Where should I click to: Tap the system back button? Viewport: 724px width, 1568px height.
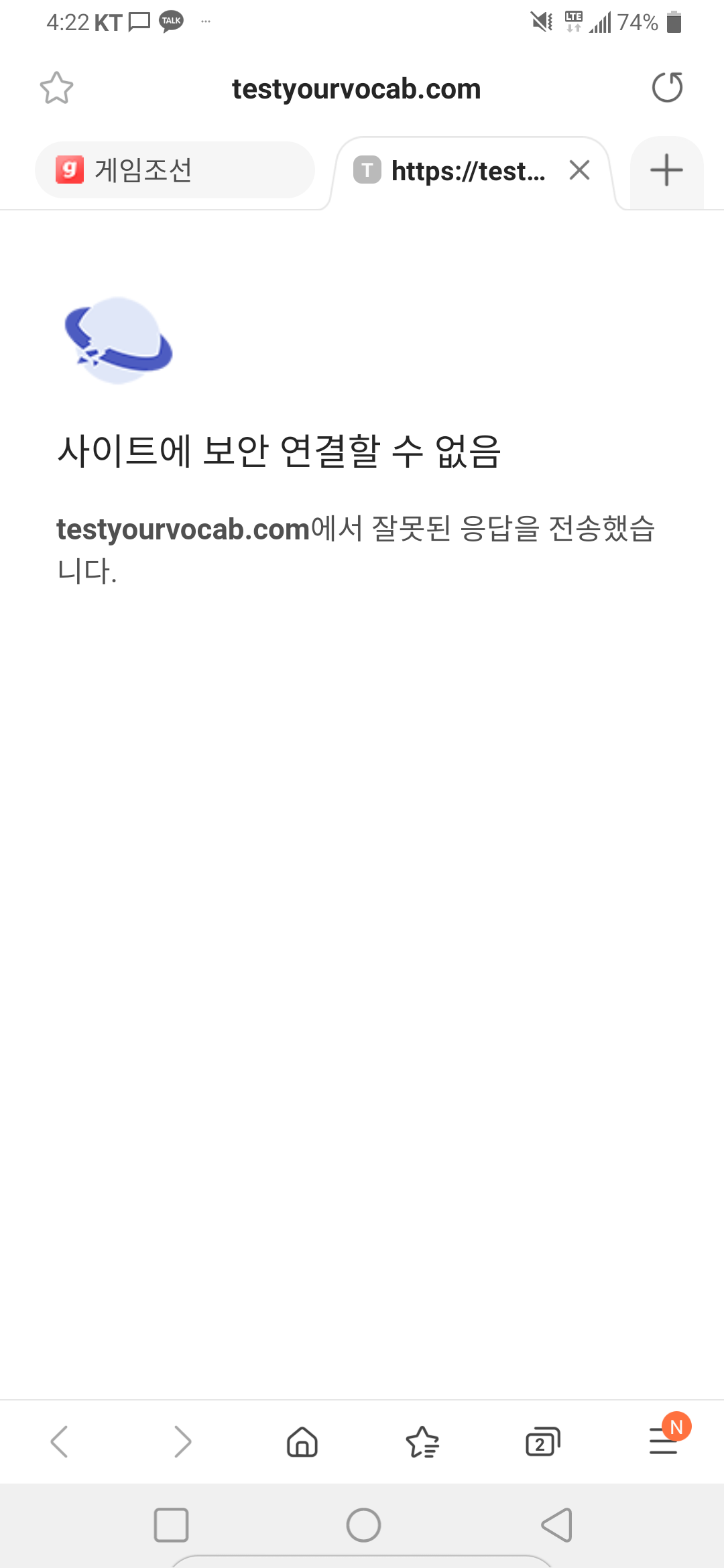coord(556,1525)
